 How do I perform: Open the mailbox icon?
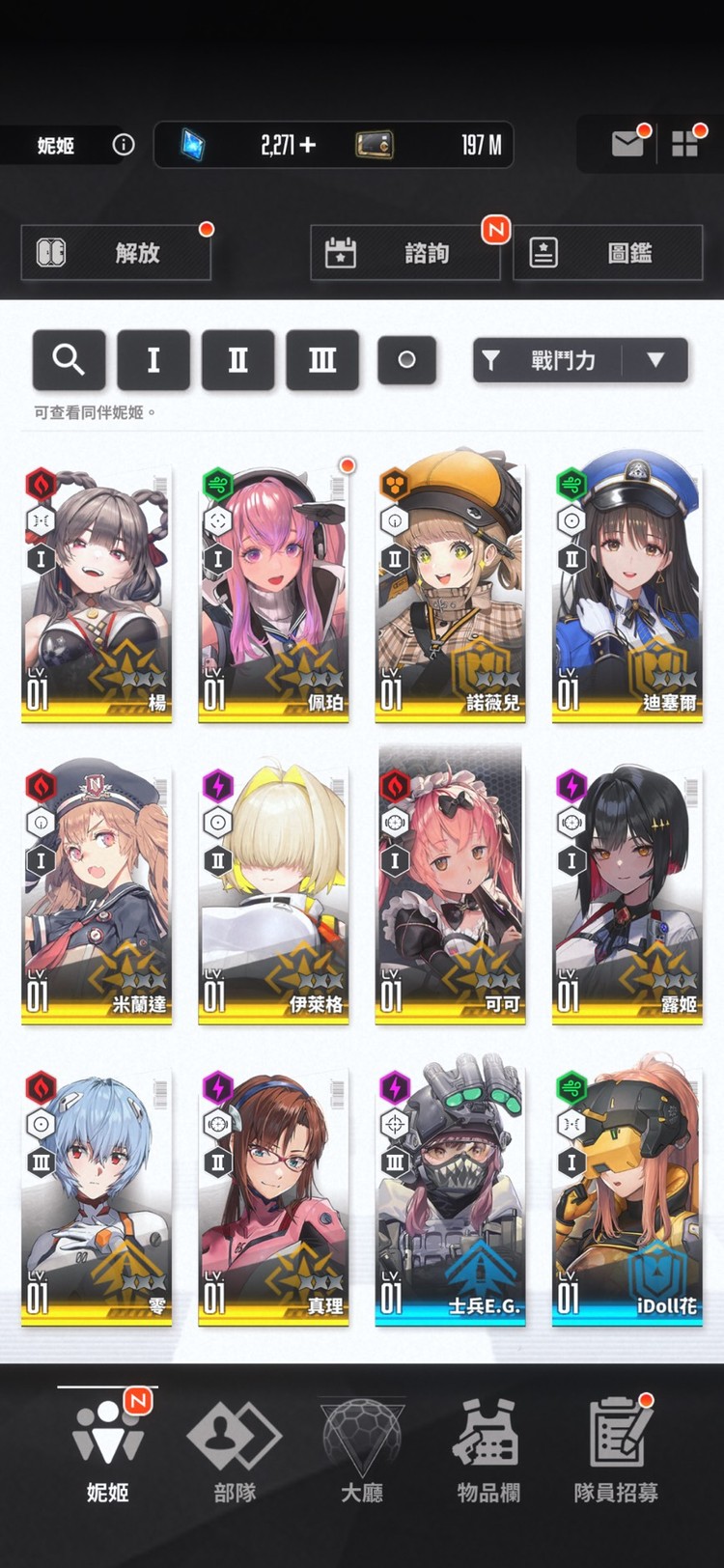(627, 144)
